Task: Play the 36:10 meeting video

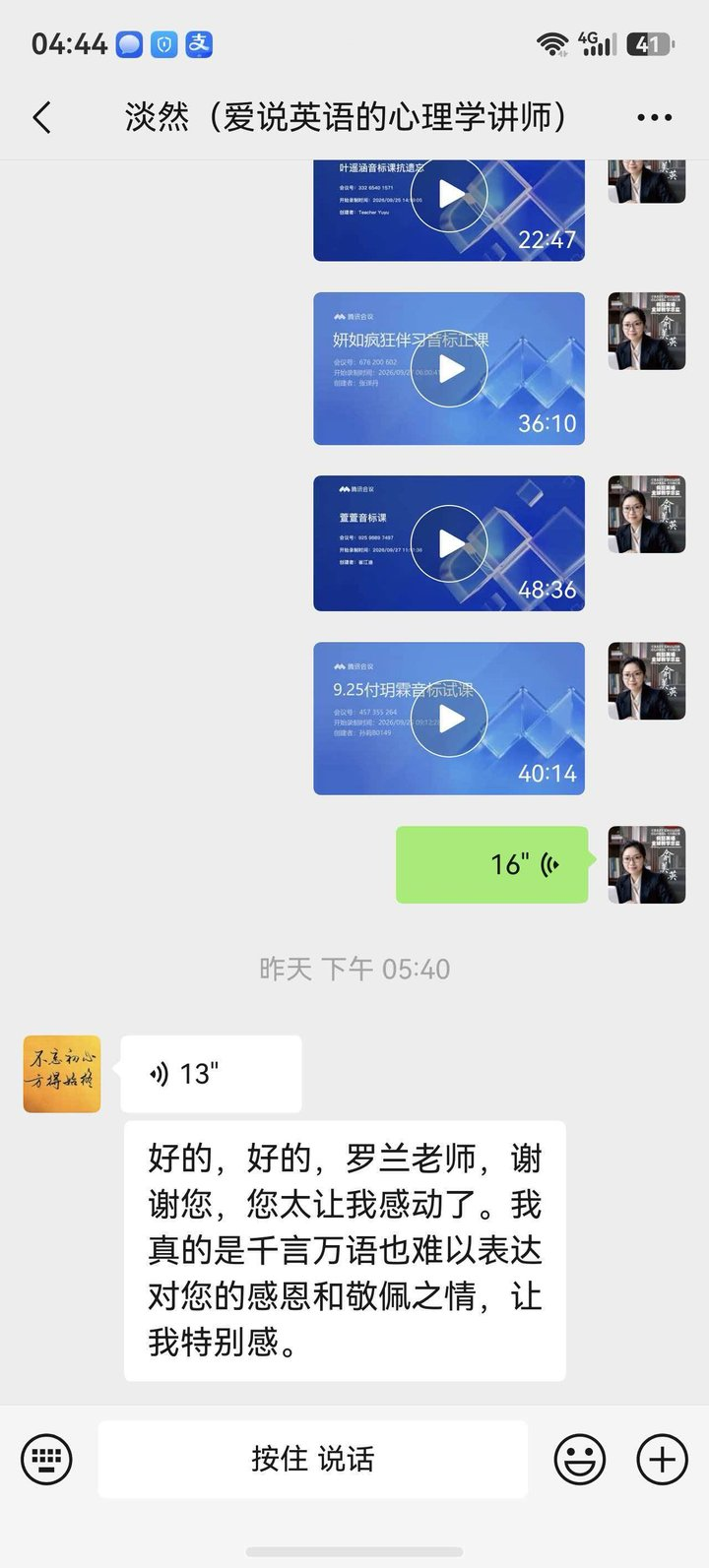Action: click(449, 368)
